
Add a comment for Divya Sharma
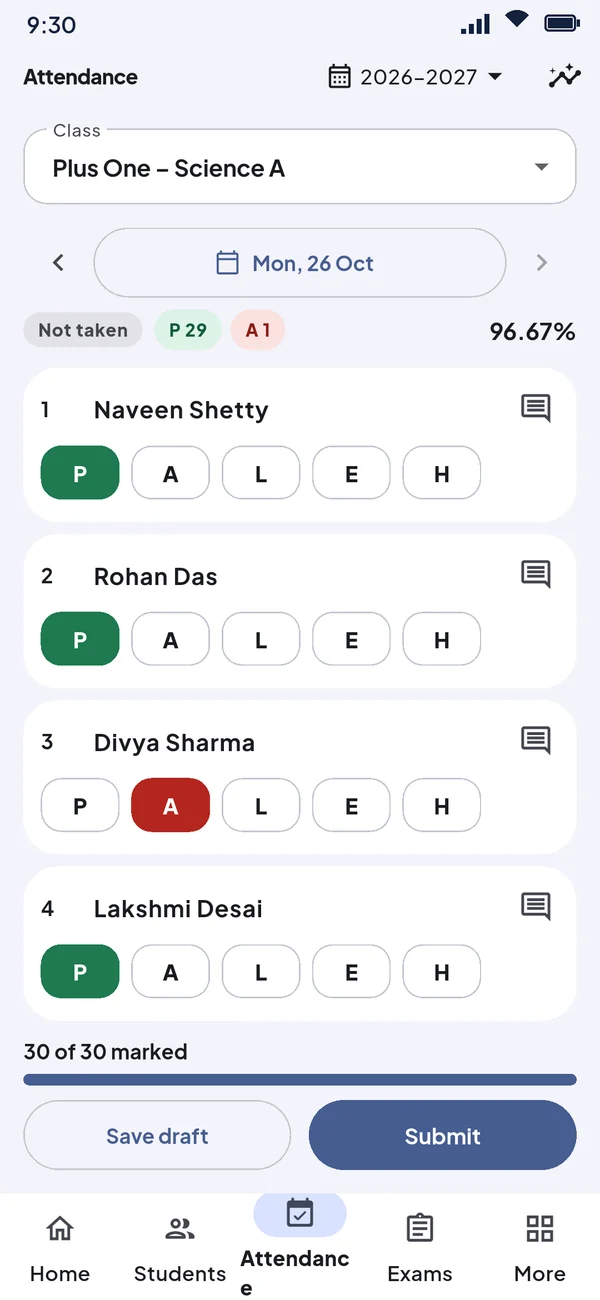point(536,740)
